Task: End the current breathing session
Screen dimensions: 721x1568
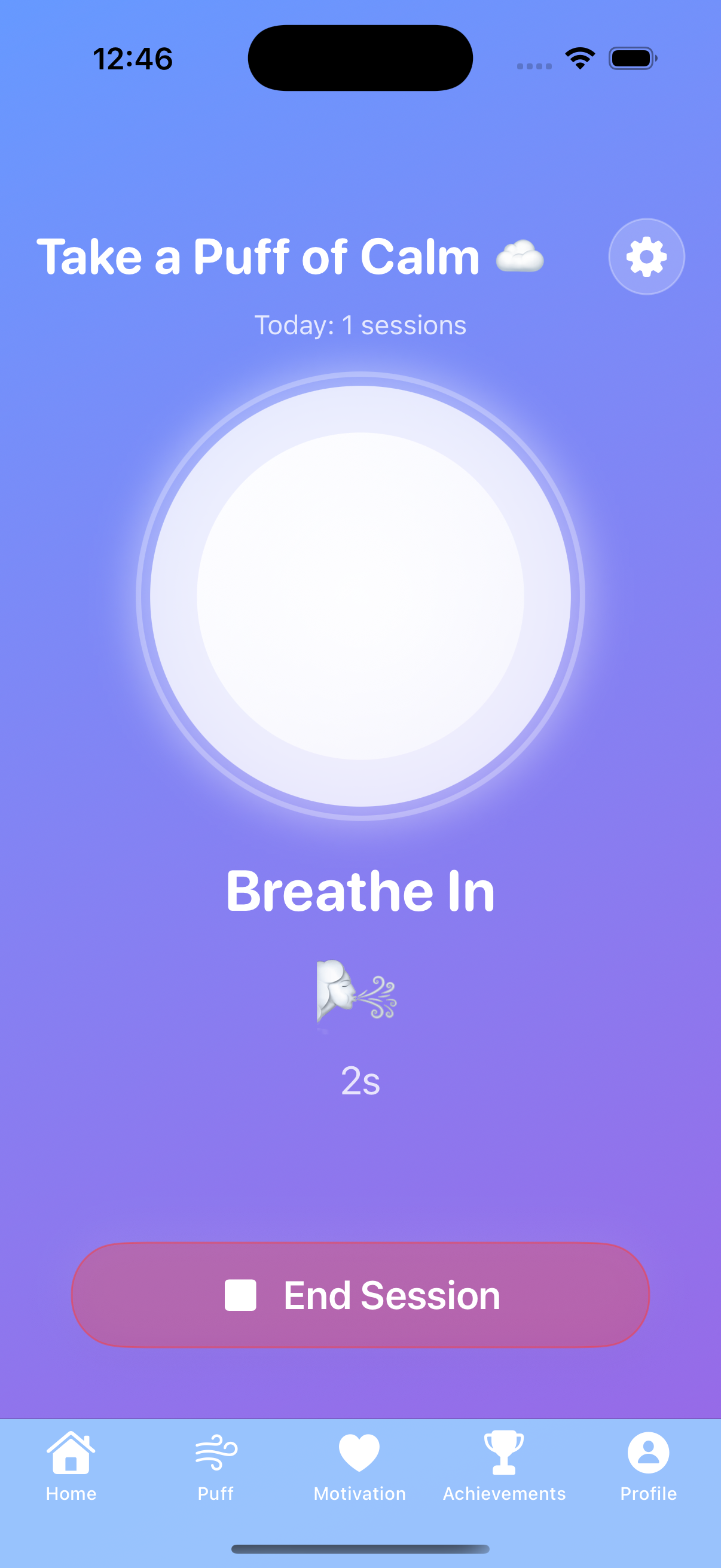Action: tap(360, 1295)
